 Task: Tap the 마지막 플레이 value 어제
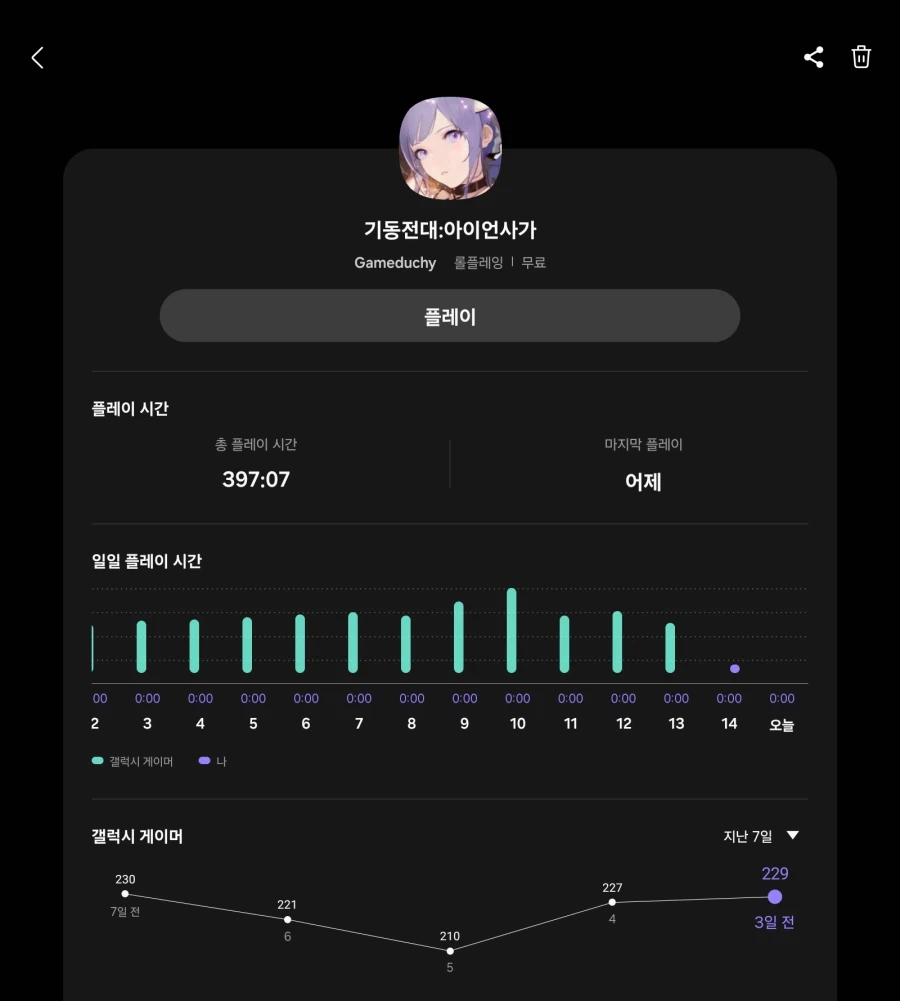[643, 481]
